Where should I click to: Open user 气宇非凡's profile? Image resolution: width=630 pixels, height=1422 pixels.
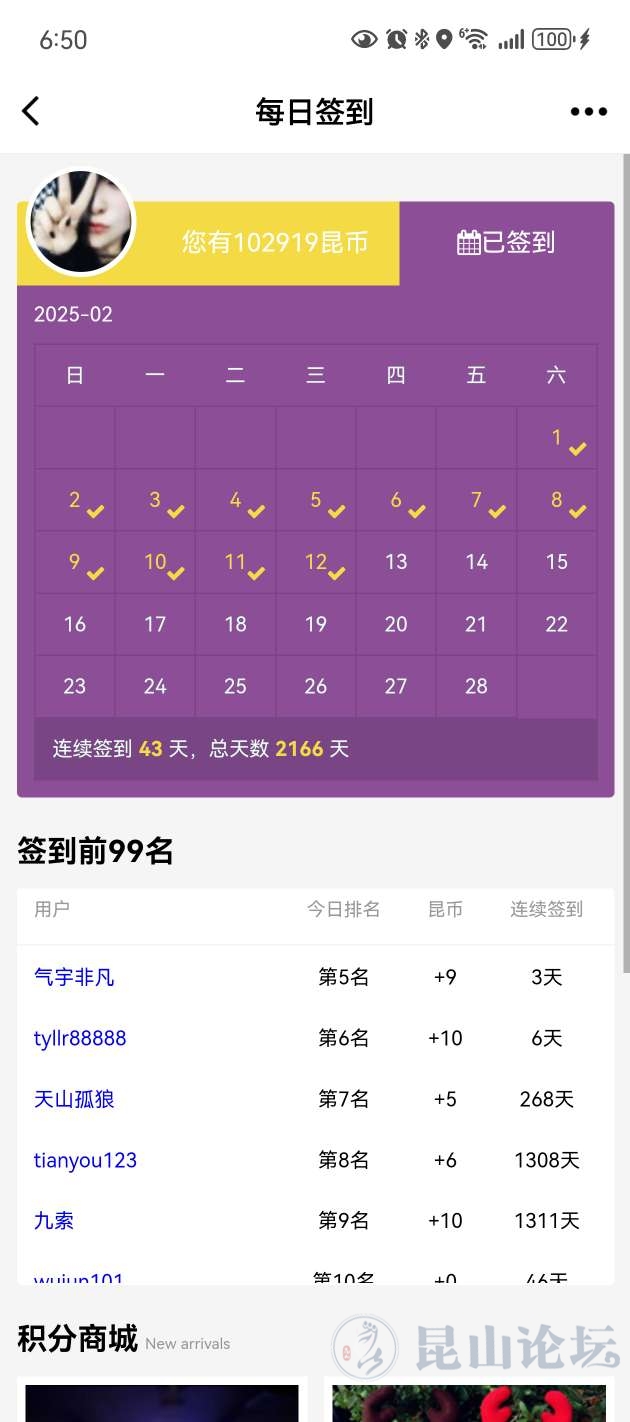74,977
